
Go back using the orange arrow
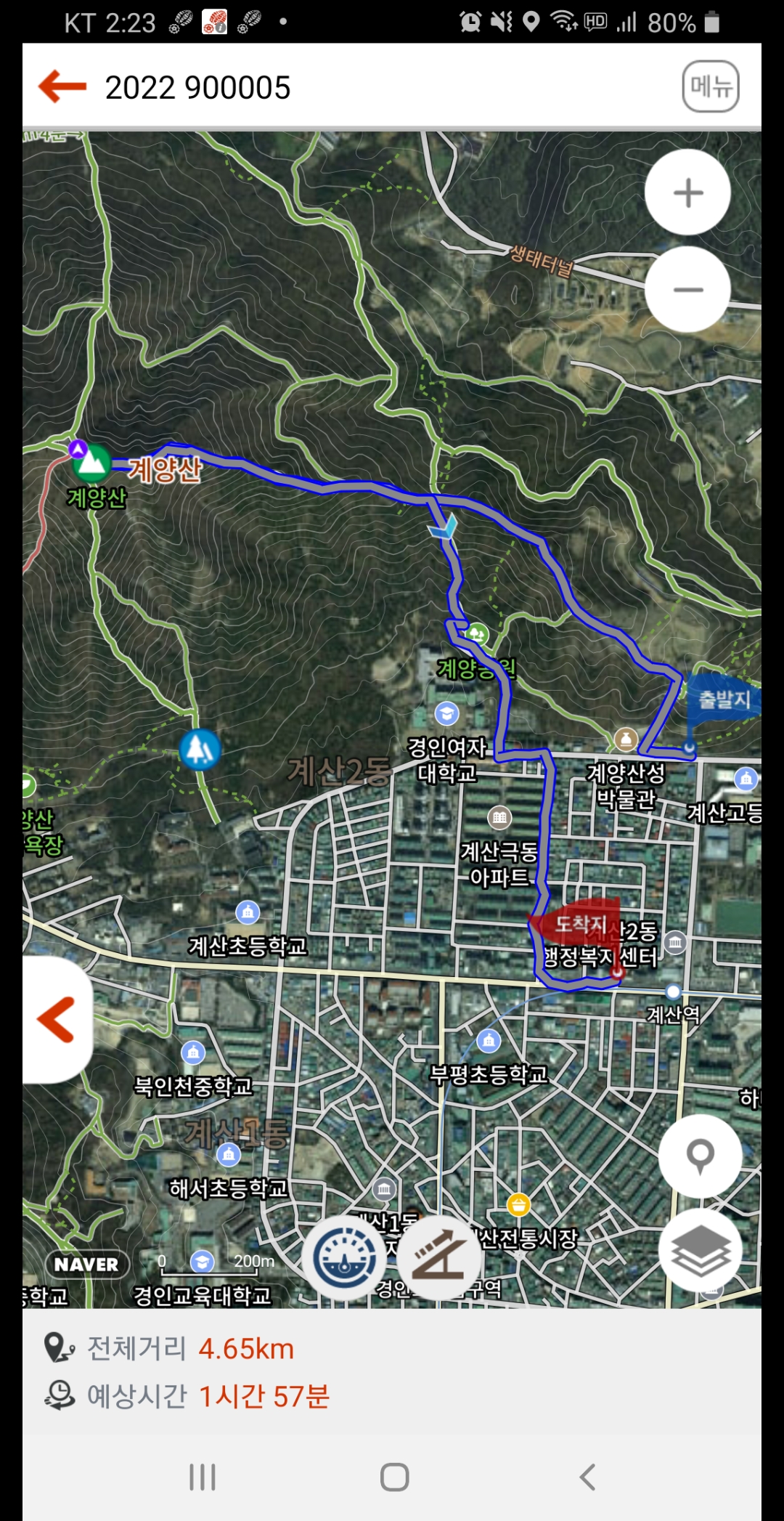(x=62, y=86)
